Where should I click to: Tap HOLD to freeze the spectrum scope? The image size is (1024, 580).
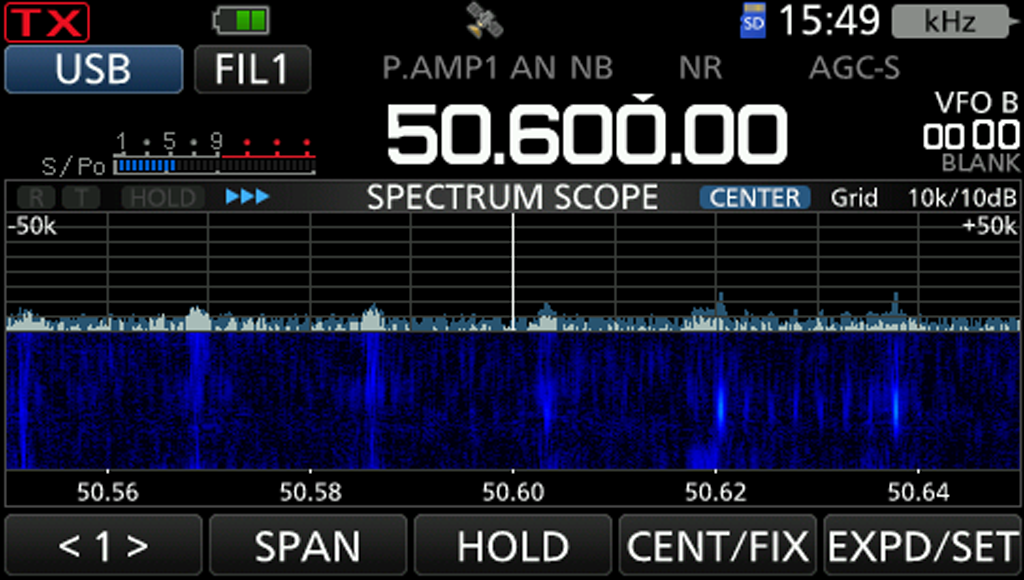click(512, 546)
